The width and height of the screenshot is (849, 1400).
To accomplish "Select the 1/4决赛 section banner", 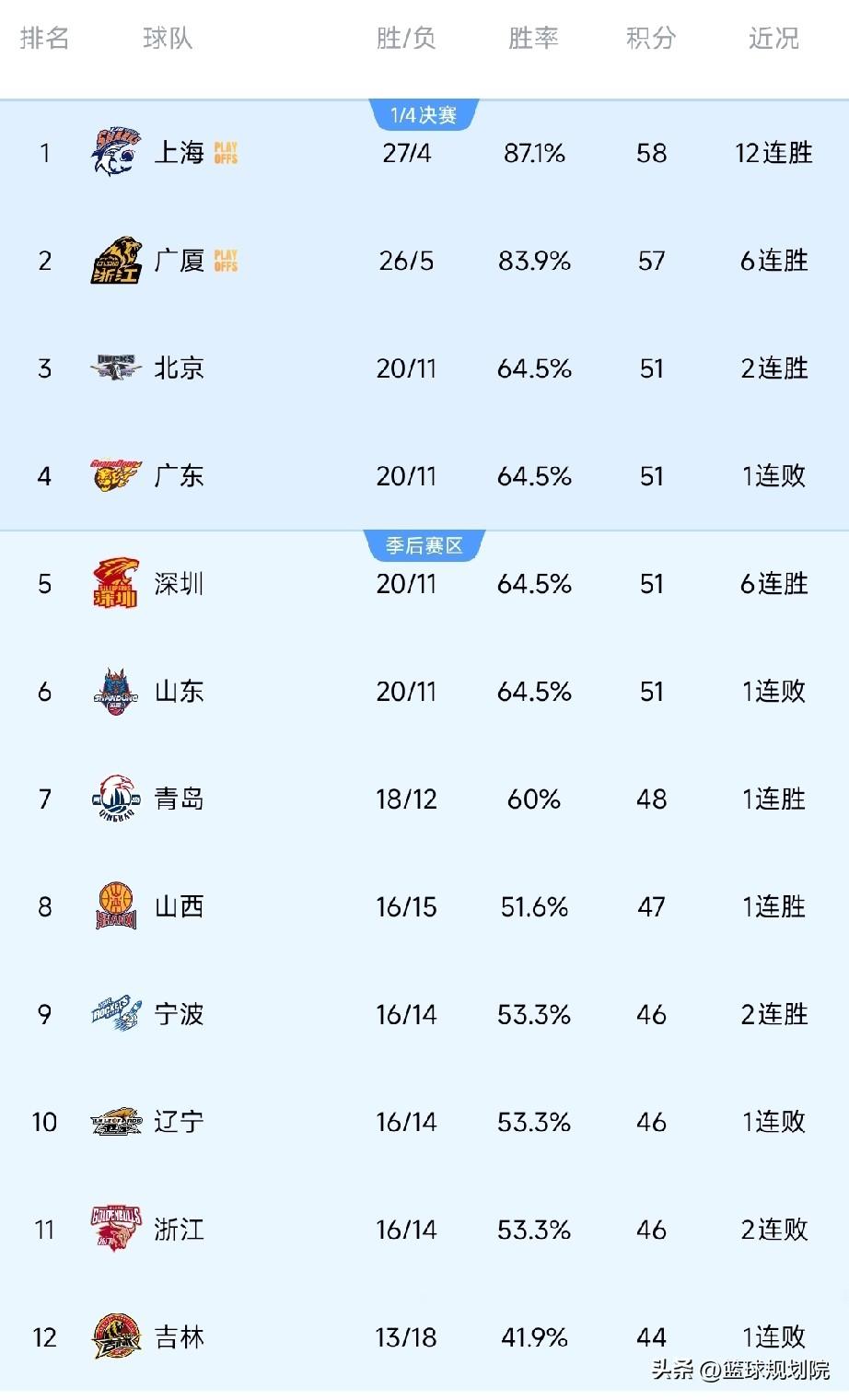I will click(424, 113).
